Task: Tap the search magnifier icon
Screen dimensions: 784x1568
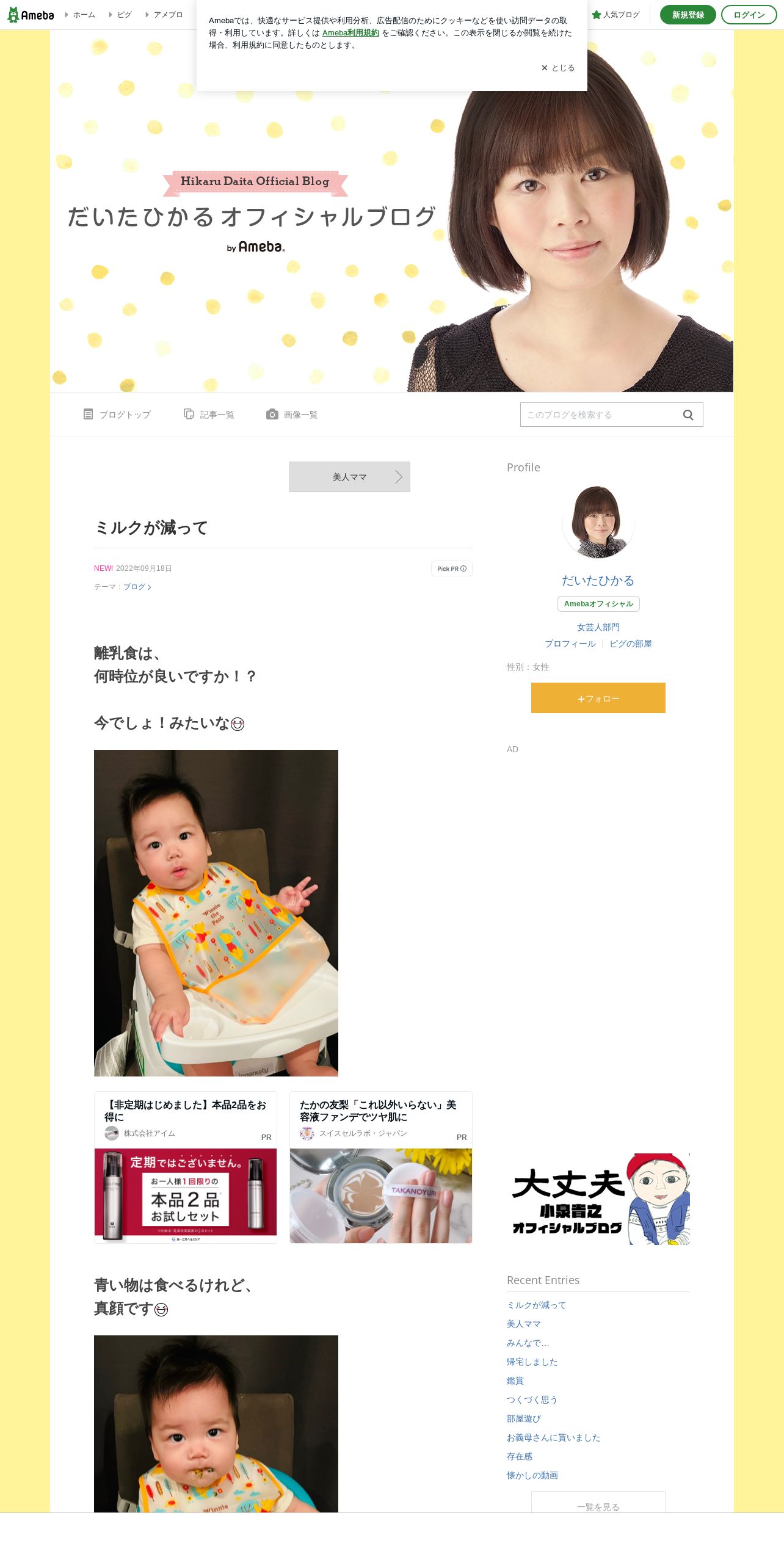Action: (x=688, y=415)
